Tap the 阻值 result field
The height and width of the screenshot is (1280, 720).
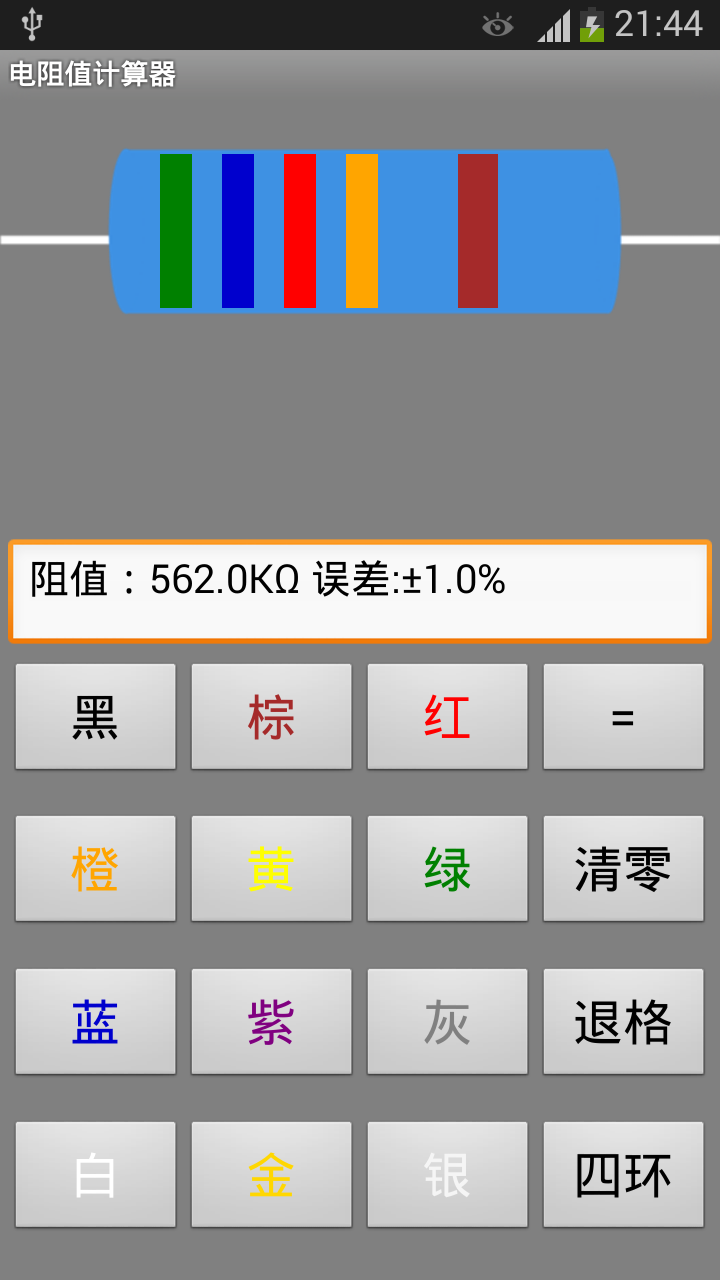tap(359, 591)
